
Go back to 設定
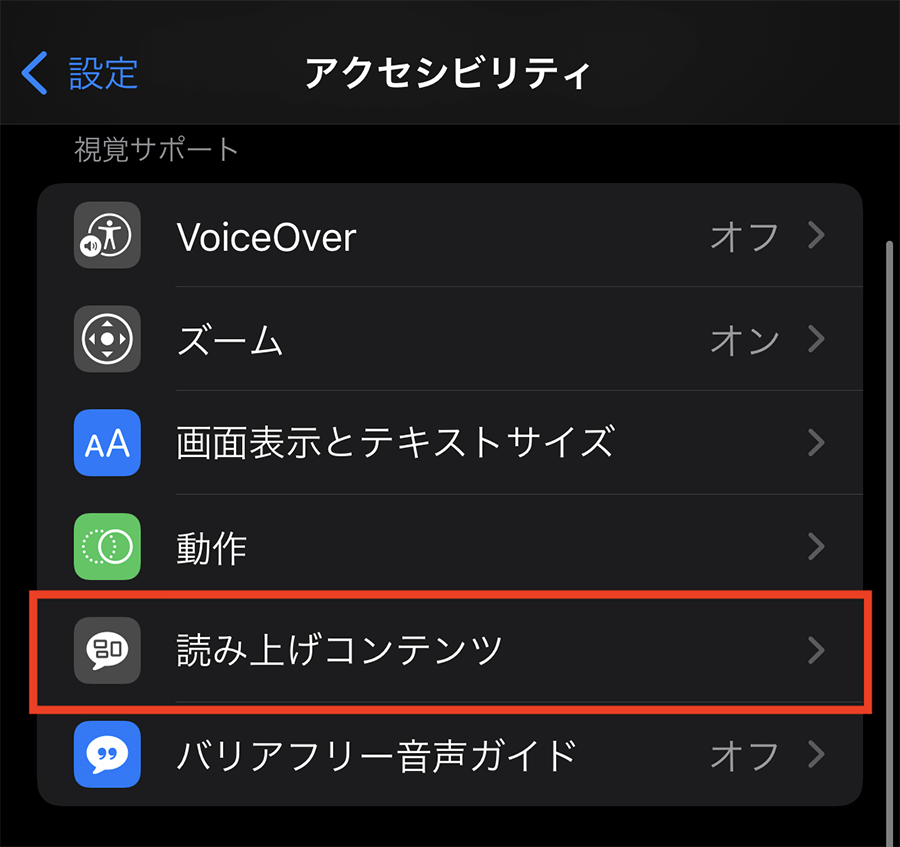[x=80, y=74]
